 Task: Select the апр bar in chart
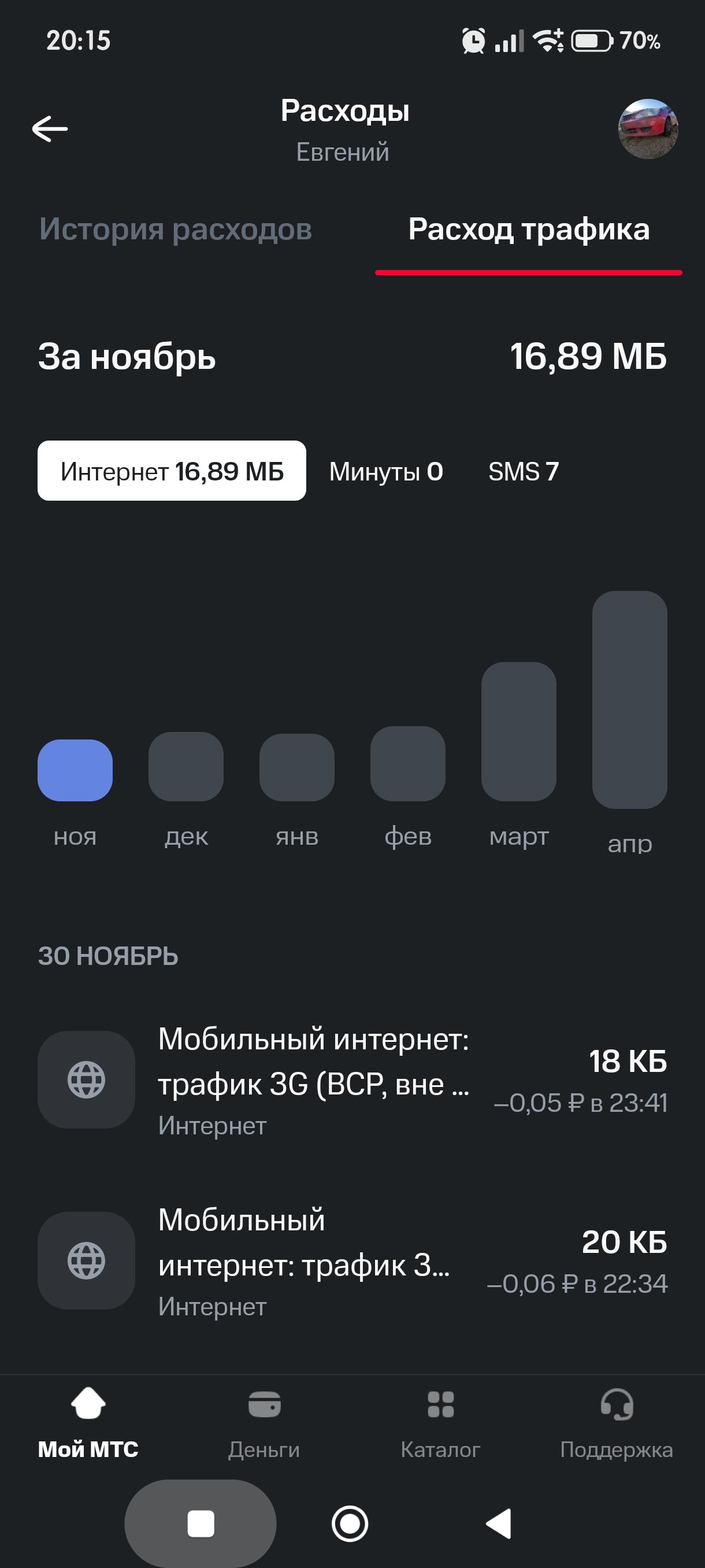click(629, 700)
